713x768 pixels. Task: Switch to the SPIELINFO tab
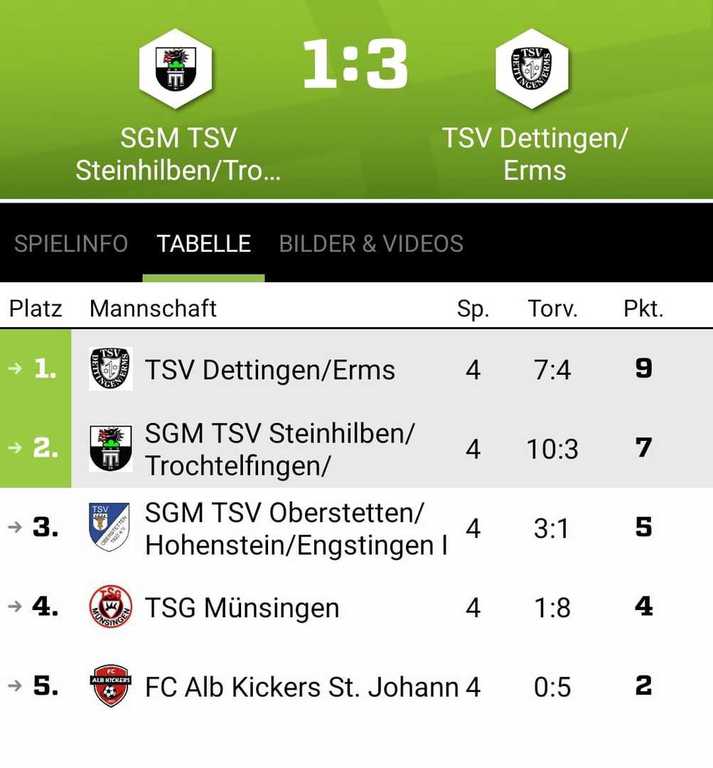(71, 243)
